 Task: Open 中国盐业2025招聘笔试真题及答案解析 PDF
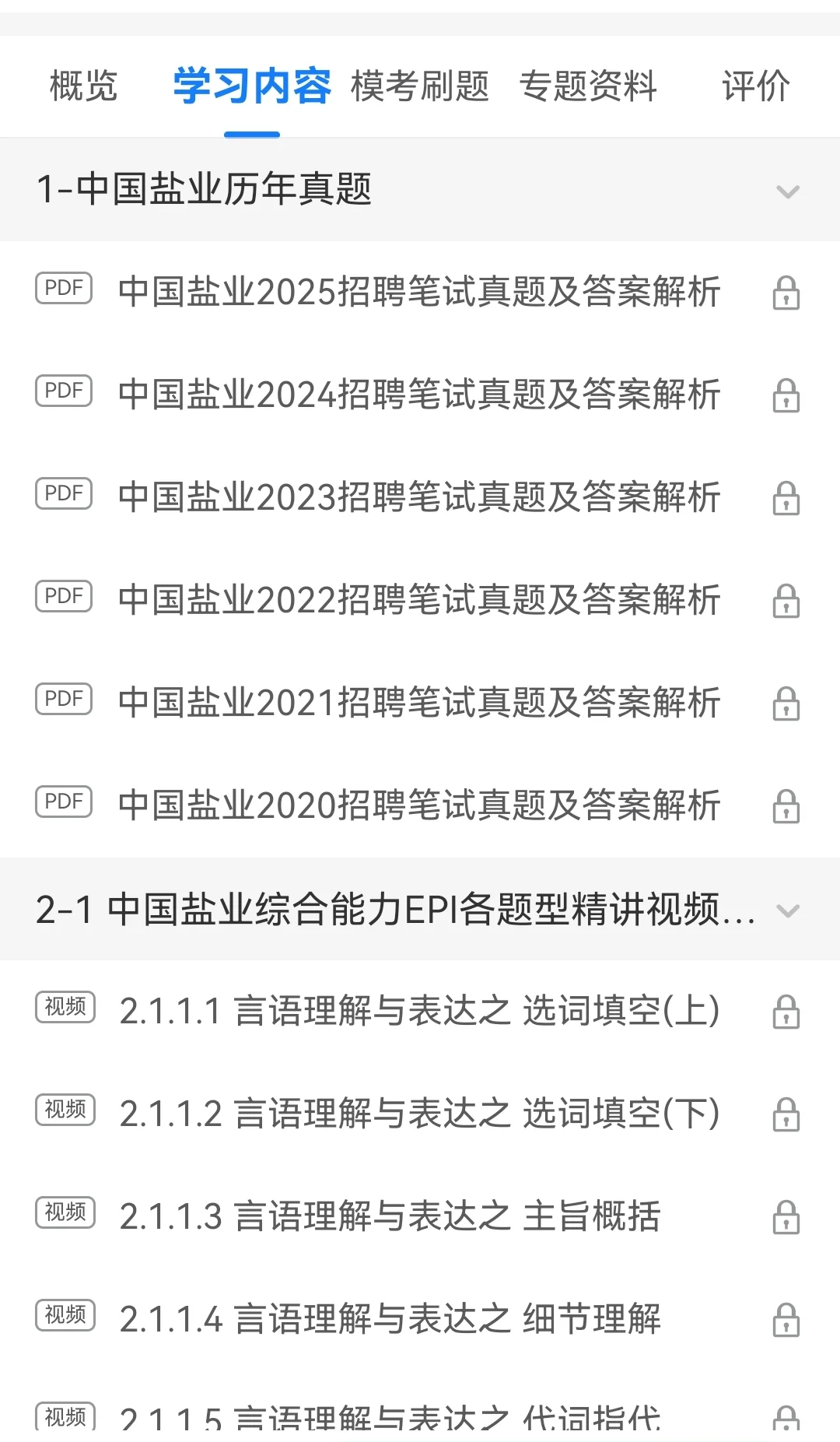418,293
